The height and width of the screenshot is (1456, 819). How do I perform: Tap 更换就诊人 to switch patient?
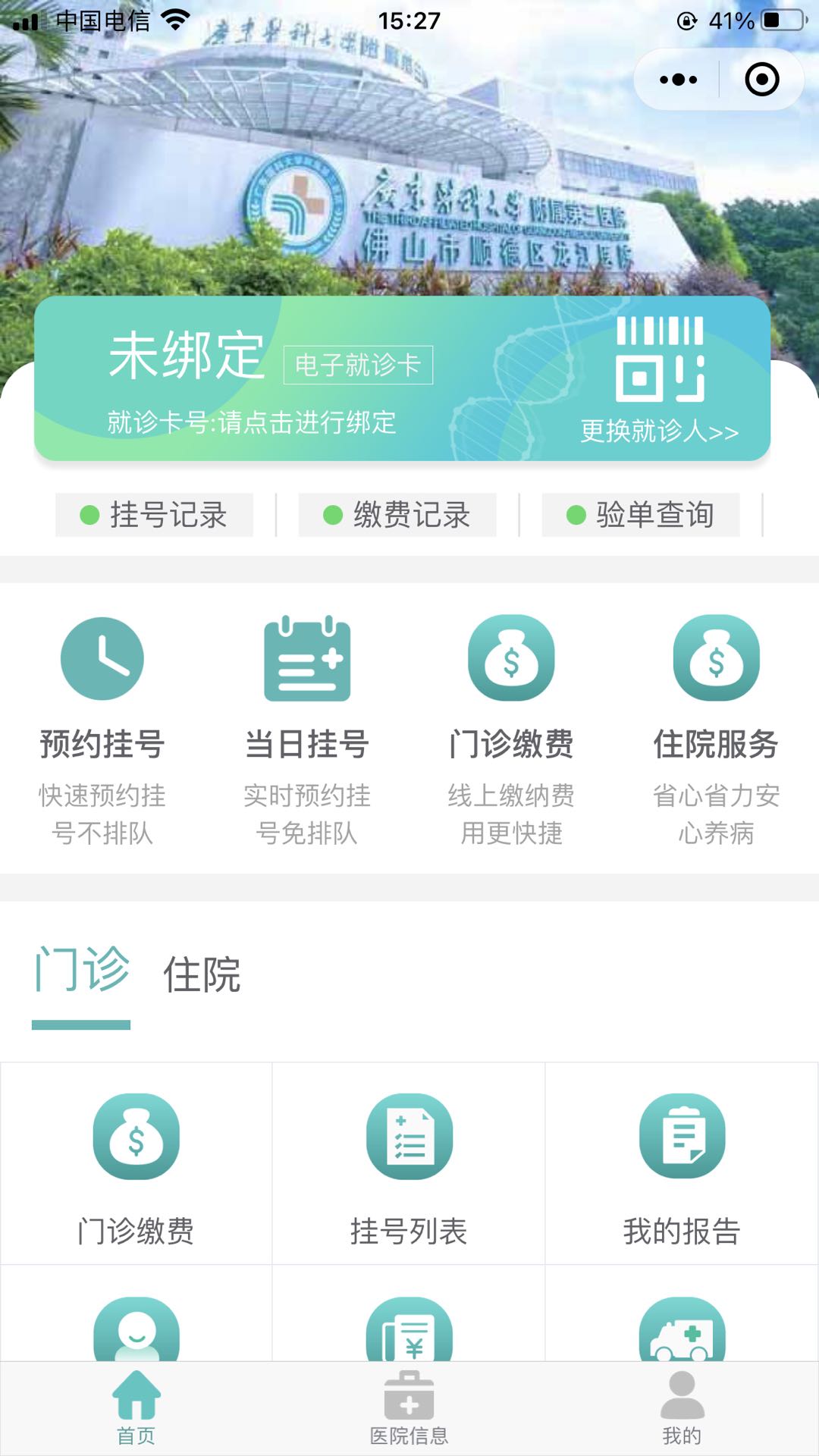[x=659, y=431]
